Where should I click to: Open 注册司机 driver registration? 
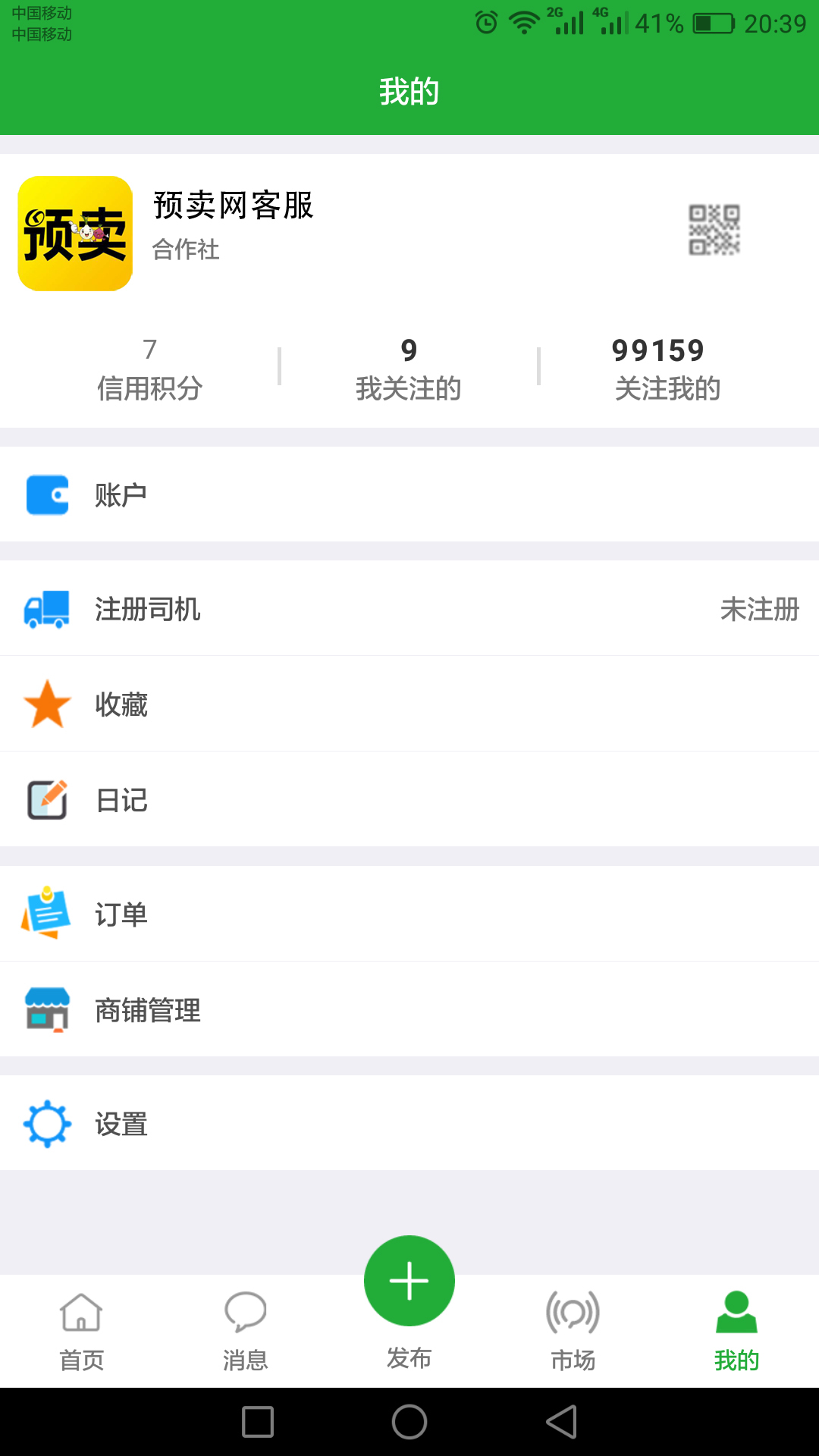tap(409, 609)
